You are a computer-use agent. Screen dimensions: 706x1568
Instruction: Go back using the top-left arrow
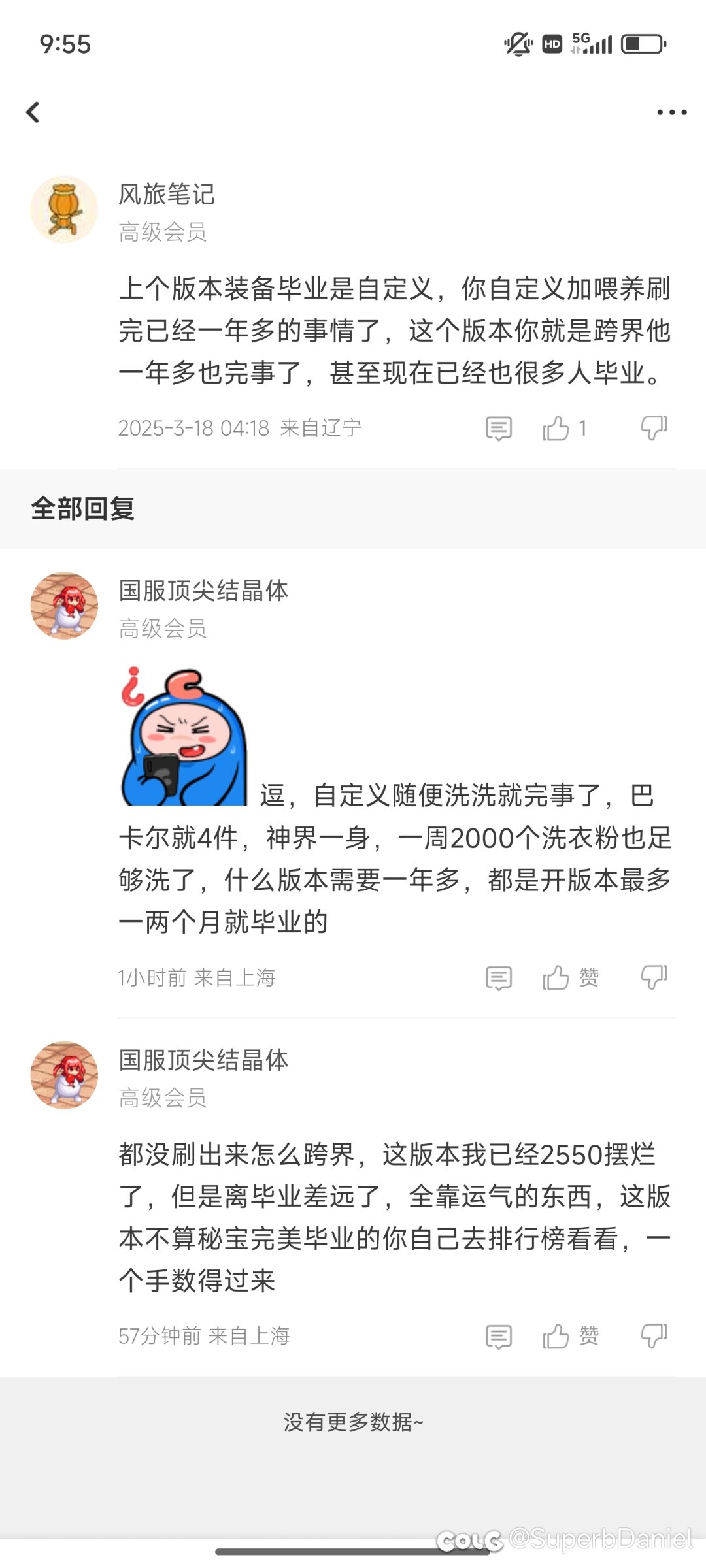tap(33, 112)
